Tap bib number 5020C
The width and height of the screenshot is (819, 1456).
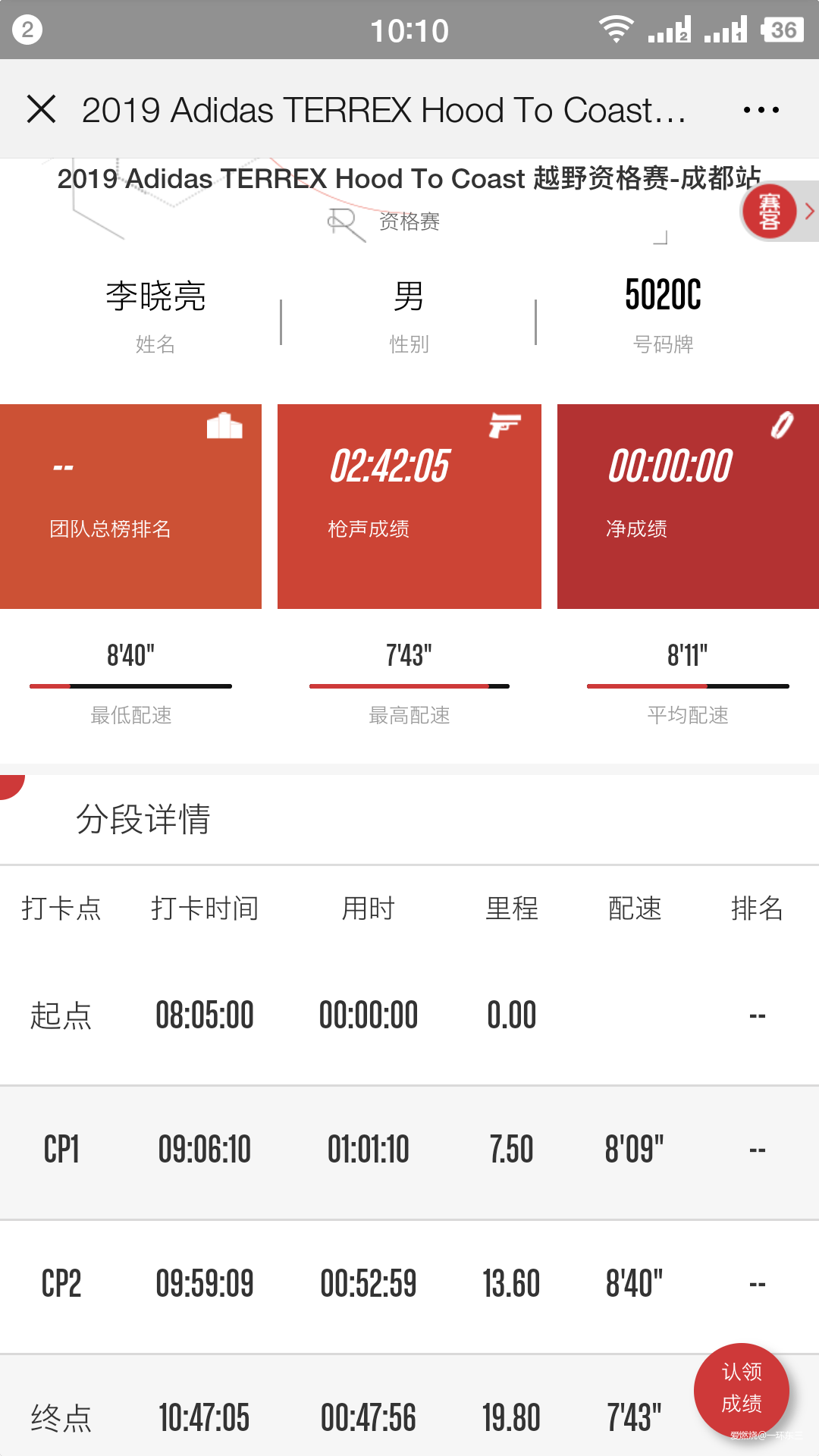(x=663, y=297)
